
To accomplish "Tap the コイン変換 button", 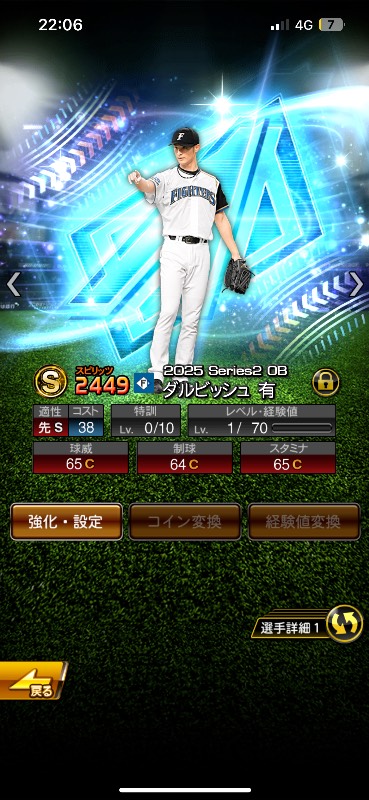I will tap(185, 521).
